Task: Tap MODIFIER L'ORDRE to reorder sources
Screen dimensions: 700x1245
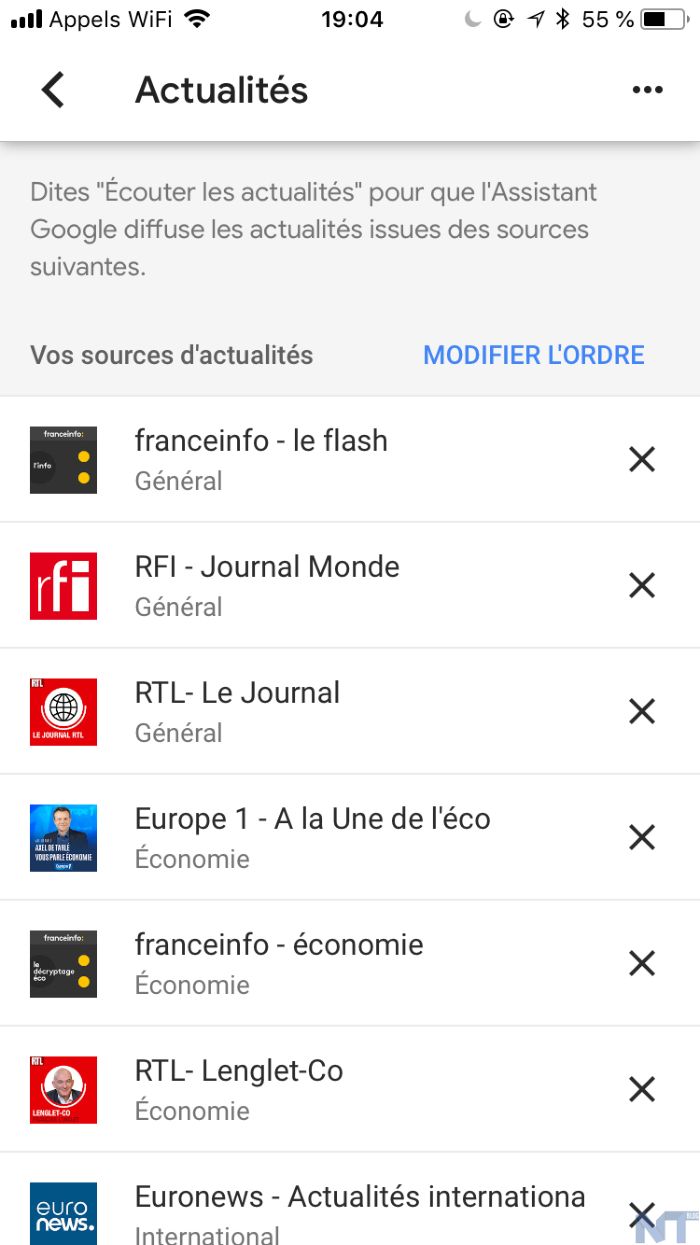Action: click(x=534, y=355)
